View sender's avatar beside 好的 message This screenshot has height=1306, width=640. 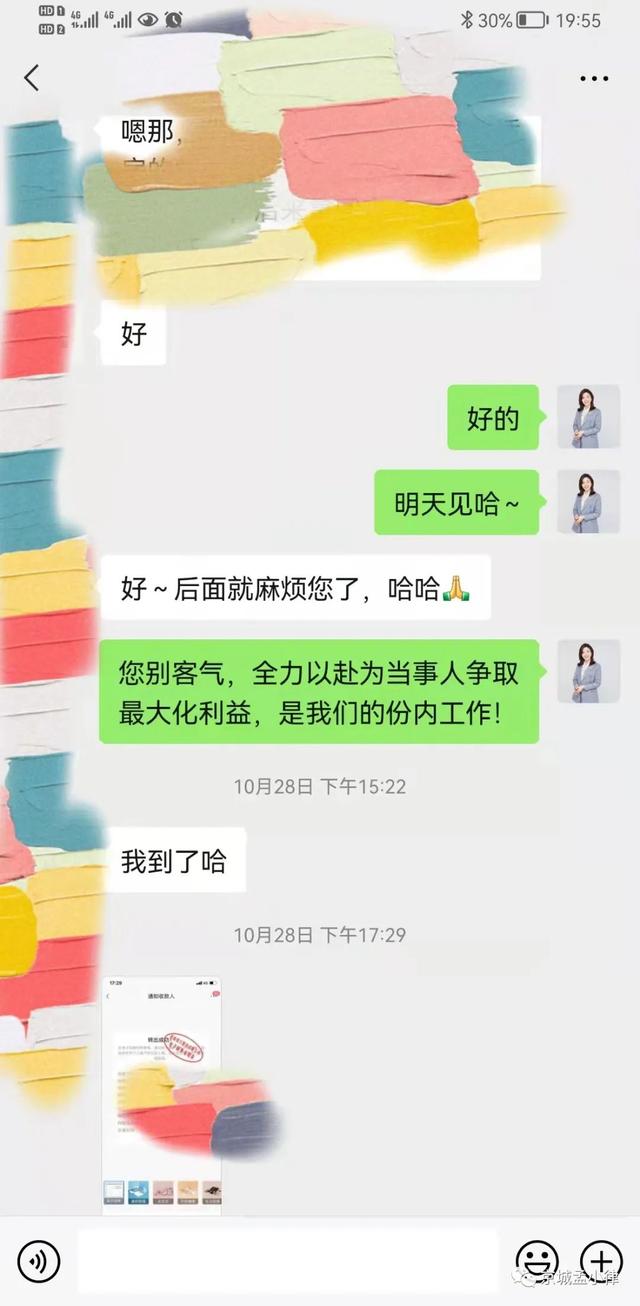pyautogui.click(x=588, y=417)
